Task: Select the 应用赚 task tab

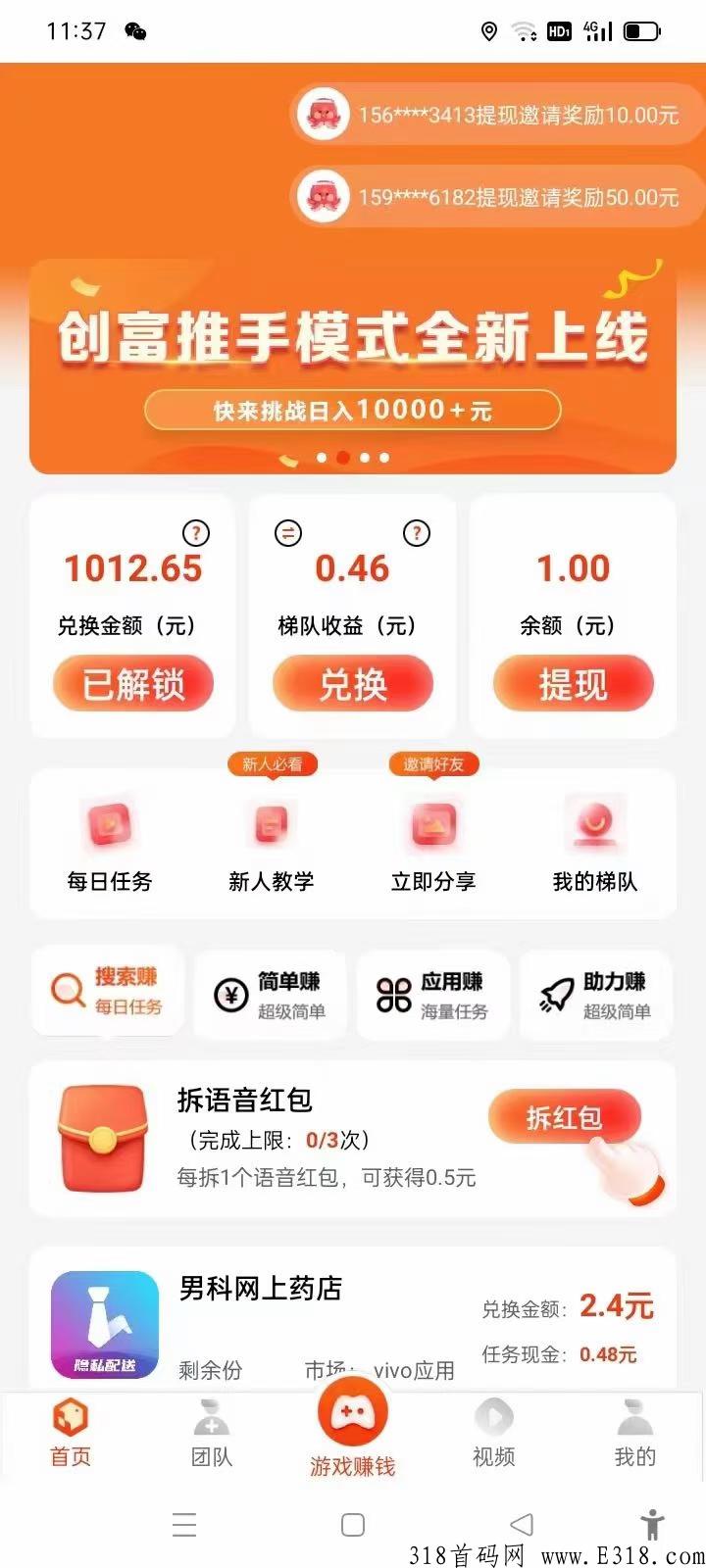Action: coord(433,995)
